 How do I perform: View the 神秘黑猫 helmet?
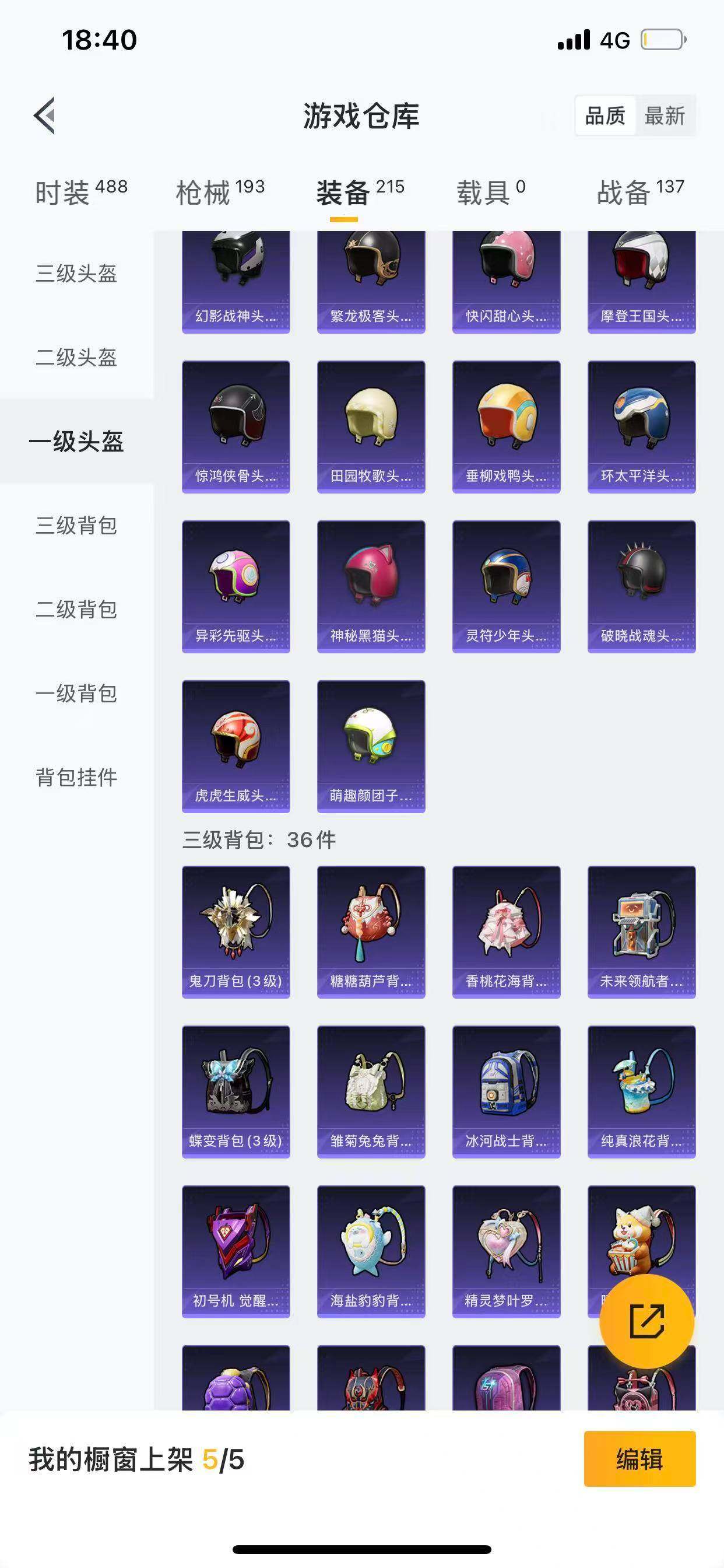[x=371, y=586]
